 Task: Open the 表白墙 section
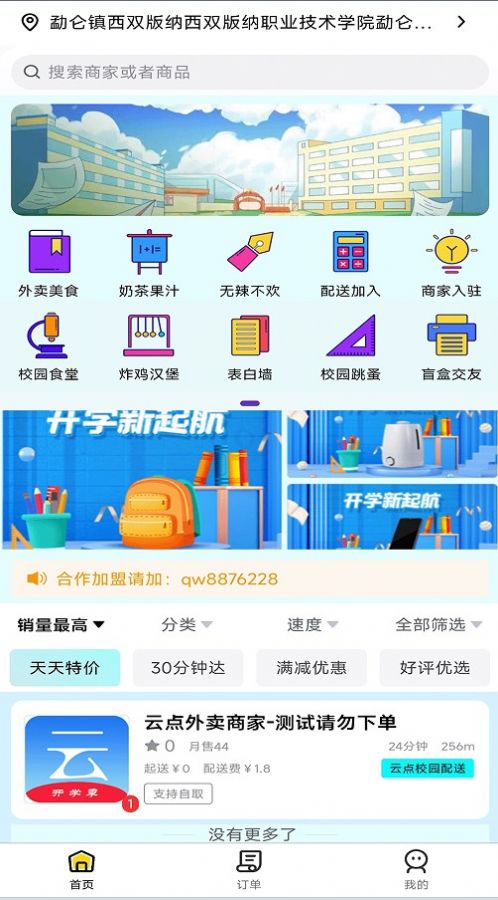point(250,348)
